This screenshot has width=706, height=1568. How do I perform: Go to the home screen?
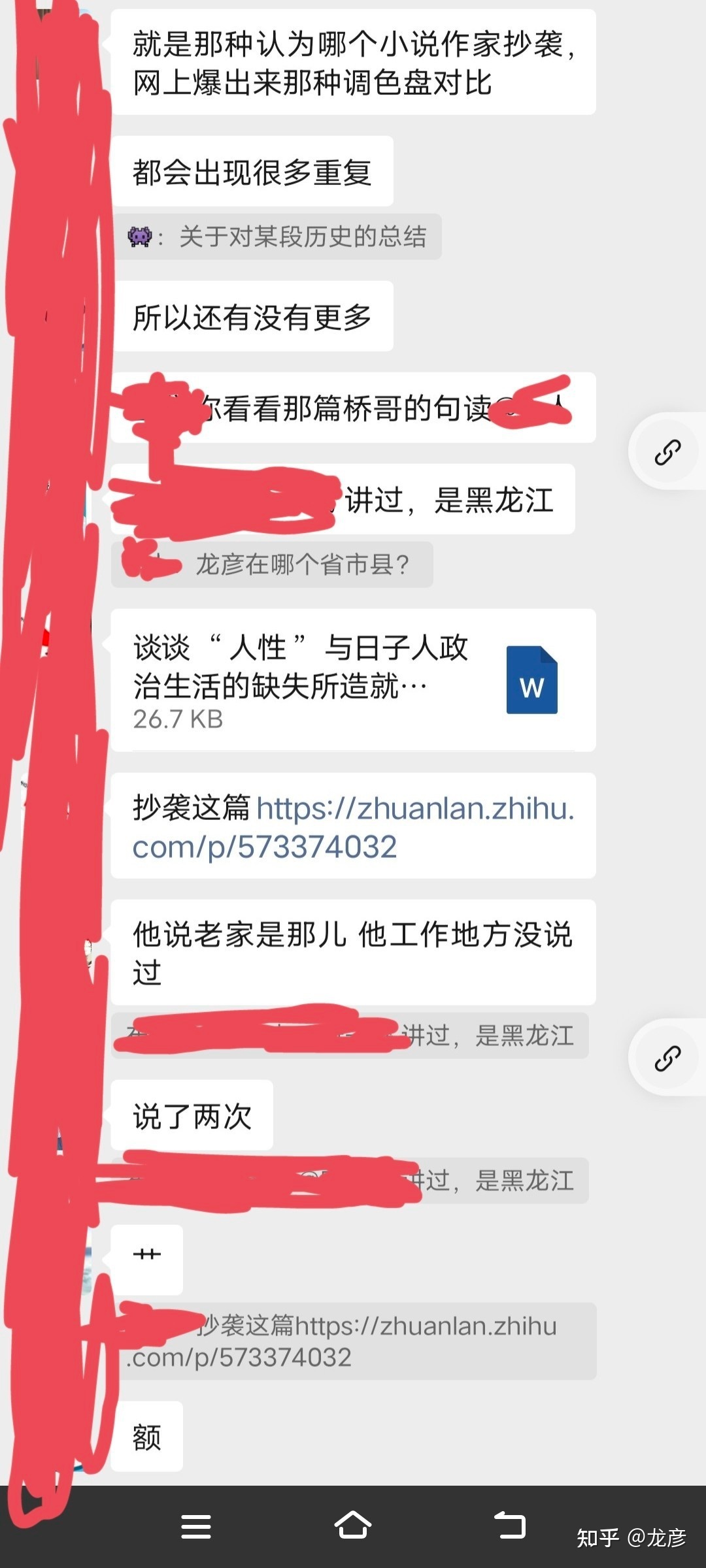point(353,1526)
